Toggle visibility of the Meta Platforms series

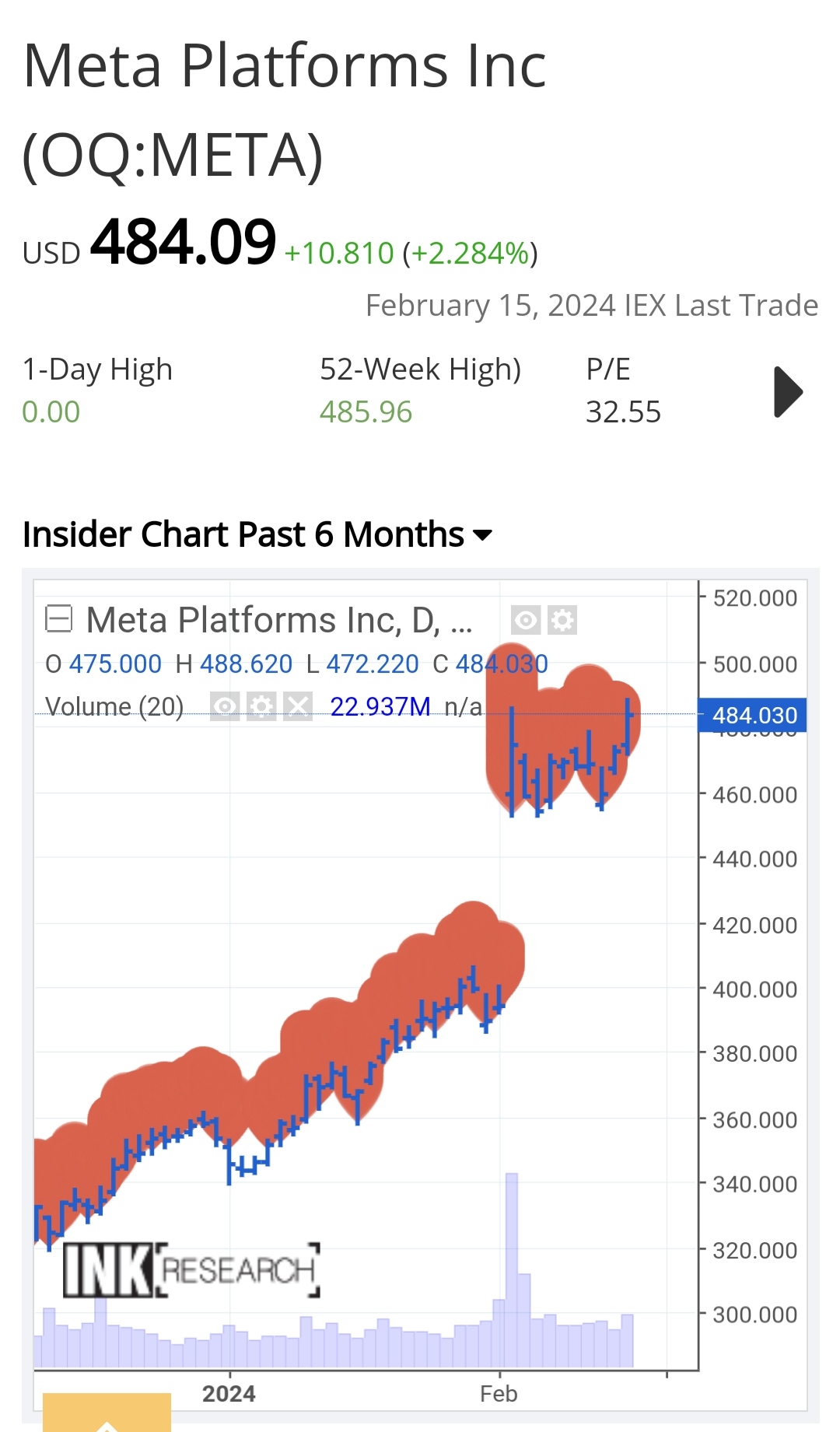(x=526, y=620)
